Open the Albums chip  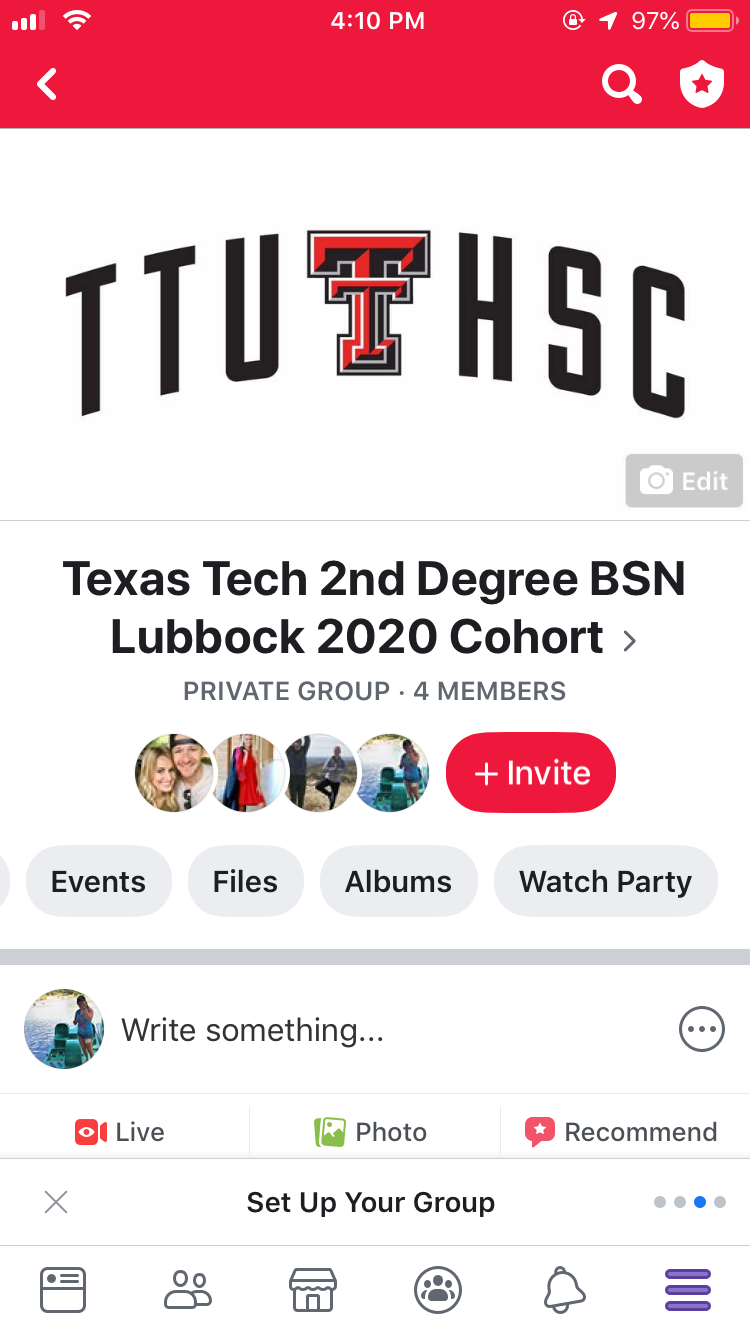point(398,881)
